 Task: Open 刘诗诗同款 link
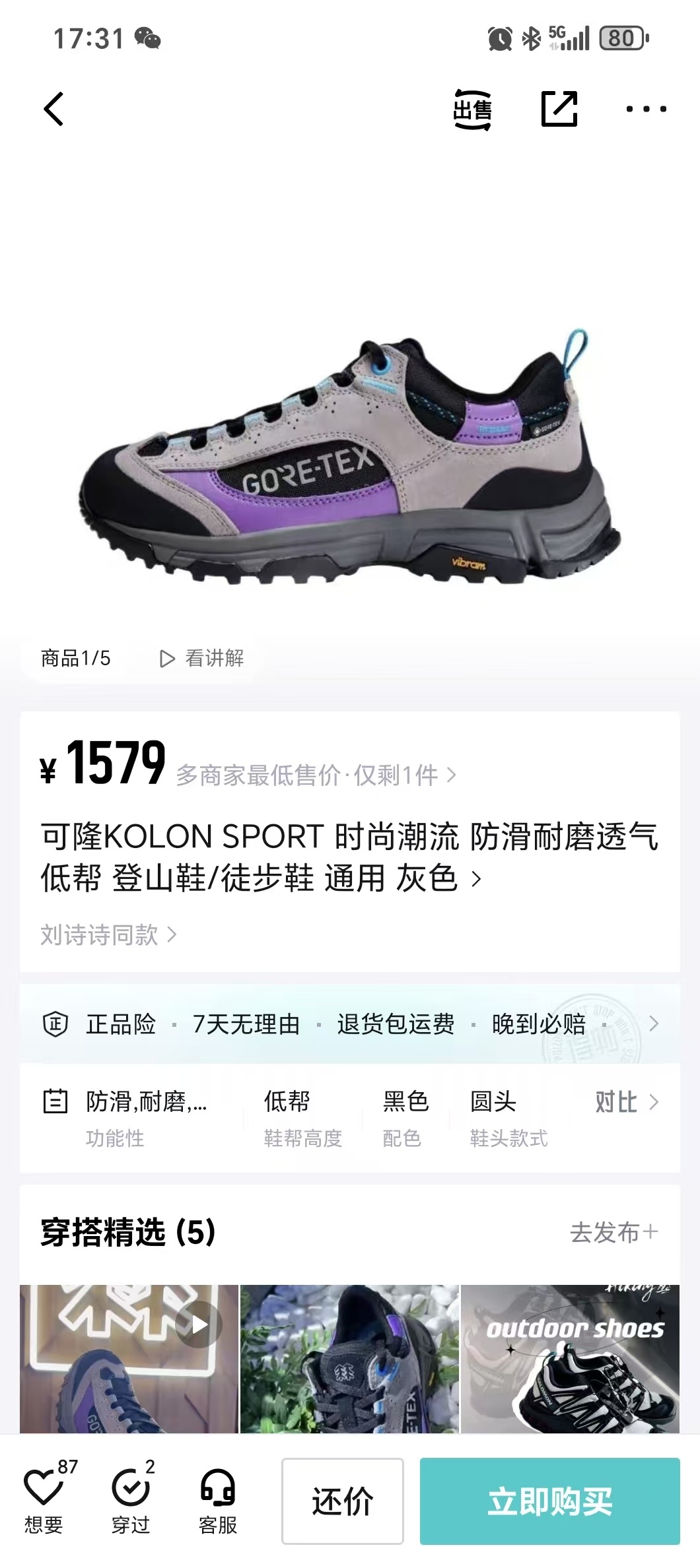click(109, 935)
